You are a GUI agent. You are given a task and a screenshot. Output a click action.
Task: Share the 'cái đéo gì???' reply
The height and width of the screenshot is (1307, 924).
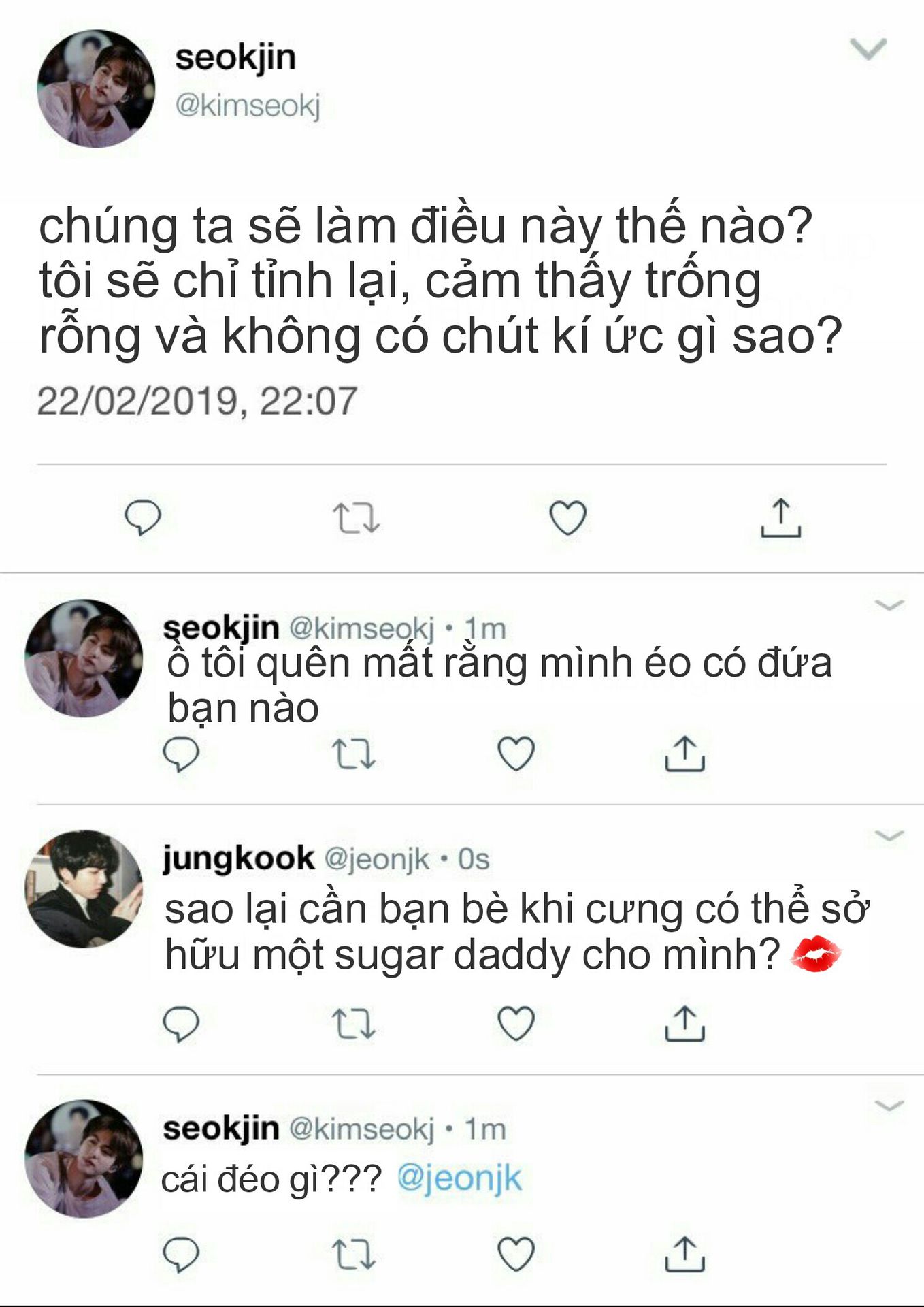[x=684, y=1254]
